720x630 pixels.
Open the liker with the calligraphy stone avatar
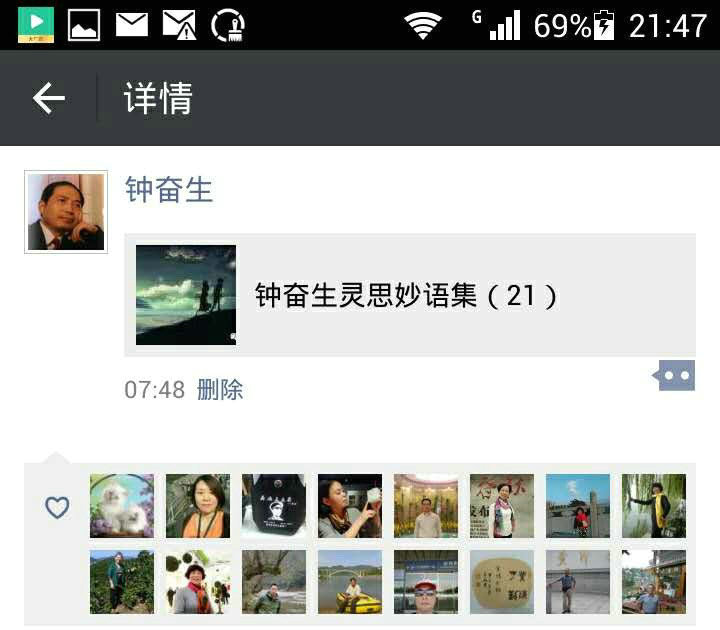pyautogui.click(x=502, y=582)
